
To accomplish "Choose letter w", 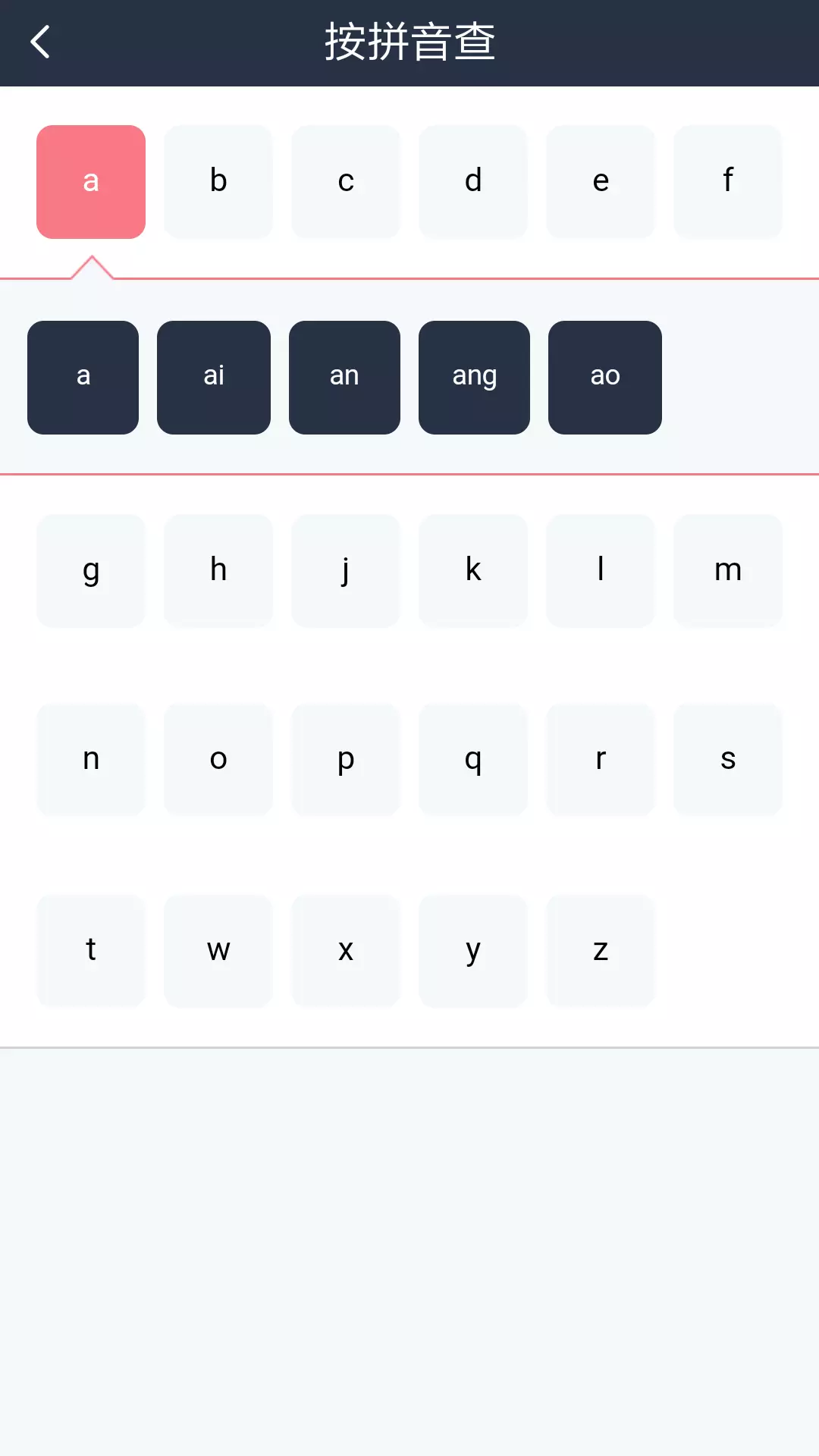I will point(218,951).
